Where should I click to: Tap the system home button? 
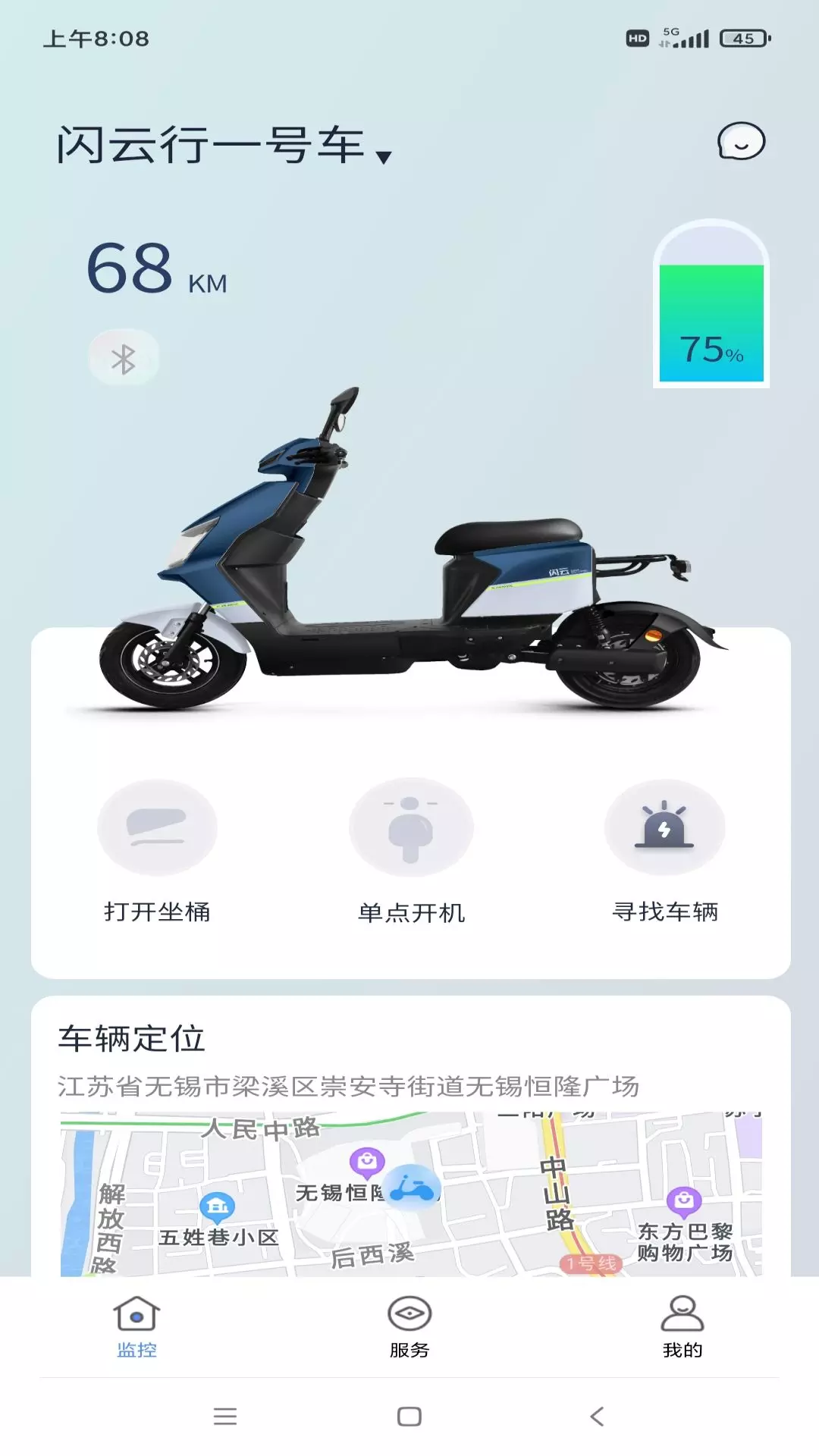click(x=409, y=1416)
